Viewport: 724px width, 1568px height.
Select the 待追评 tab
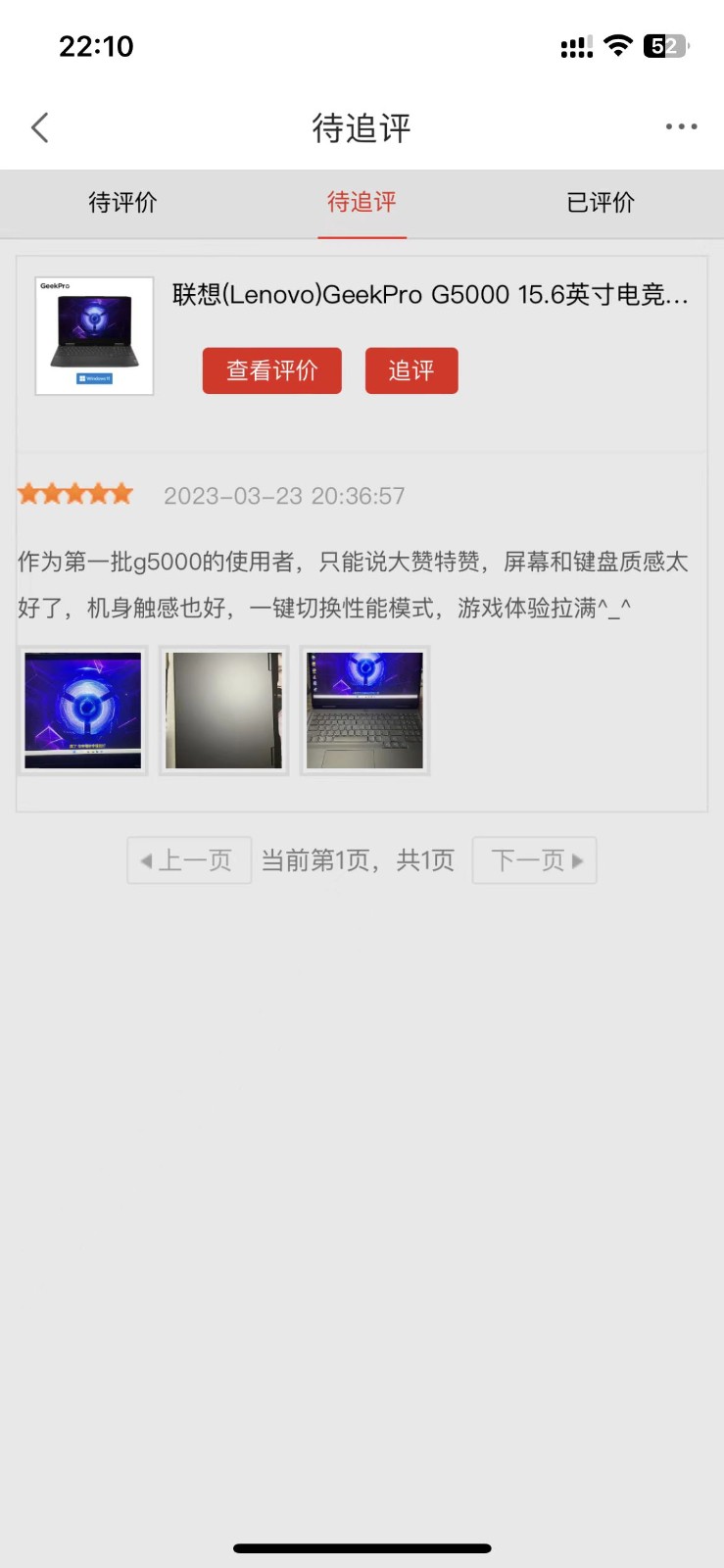coord(362,203)
